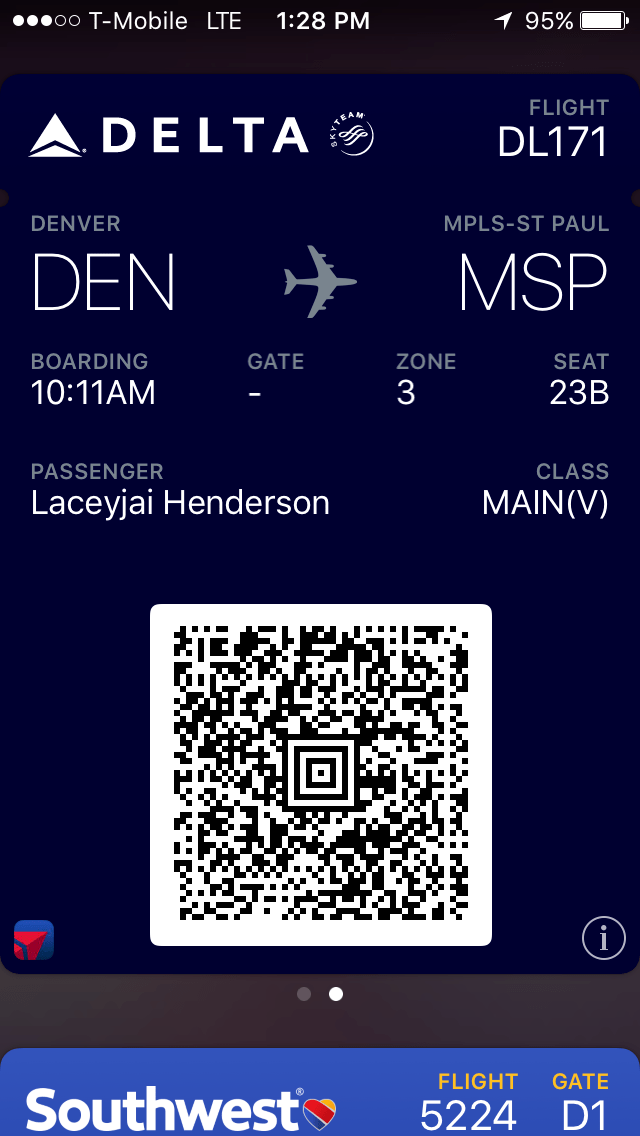Open the Delta app shortcut icon

tap(34, 940)
